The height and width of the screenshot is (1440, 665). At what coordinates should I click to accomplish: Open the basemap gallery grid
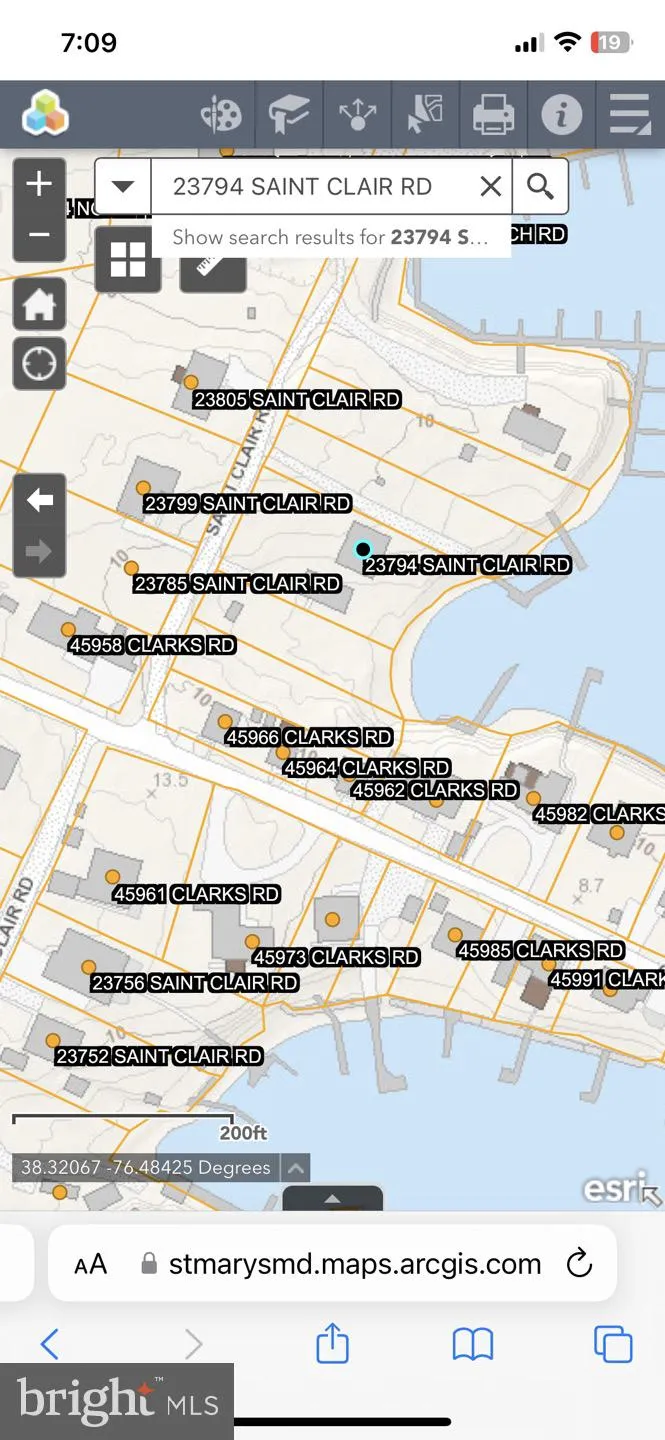[x=128, y=259]
